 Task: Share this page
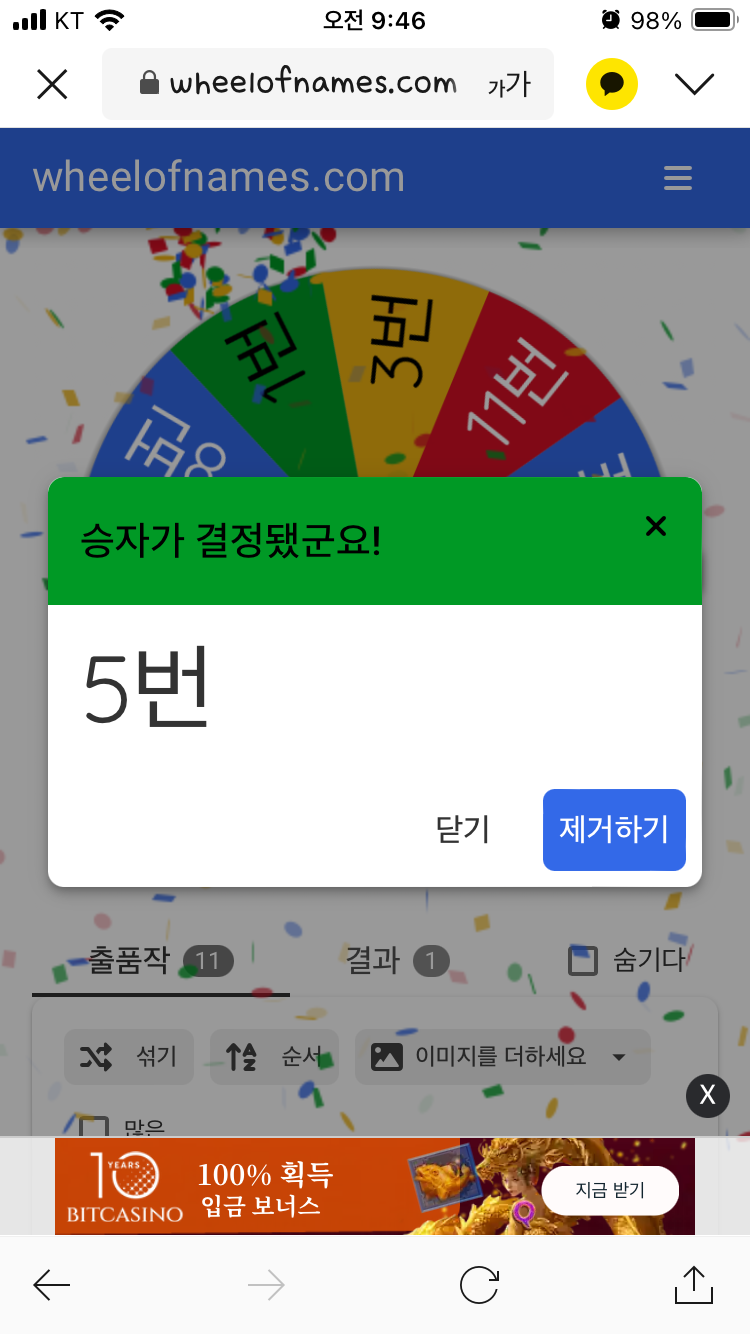(x=693, y=1285)
